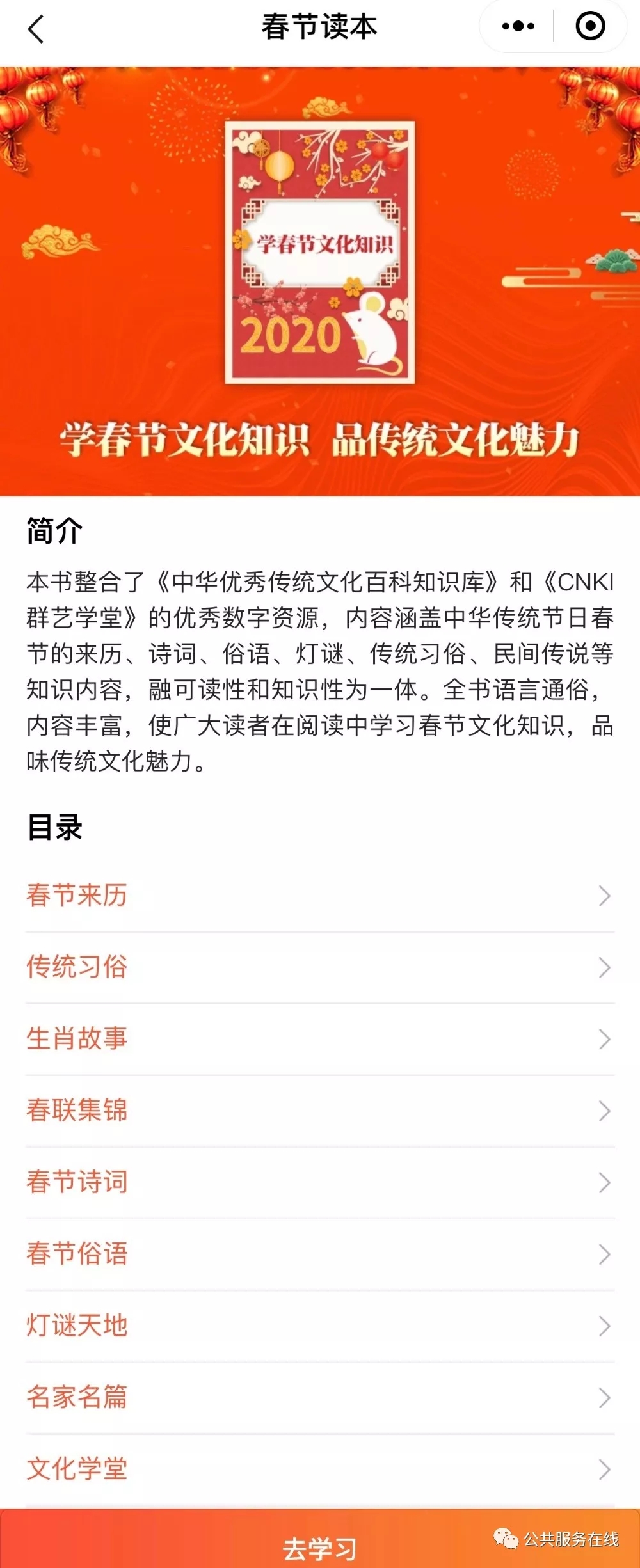Close the mini program with the circle button
This screenshot has width=640, height=1568.
point(590,27)
